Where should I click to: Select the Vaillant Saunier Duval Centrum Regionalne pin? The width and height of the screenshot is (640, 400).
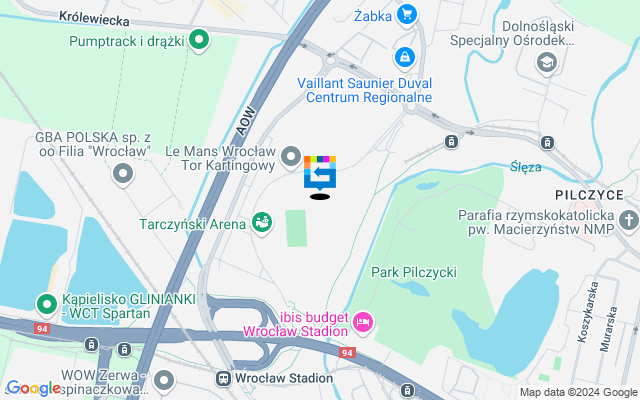click(404, 59)
